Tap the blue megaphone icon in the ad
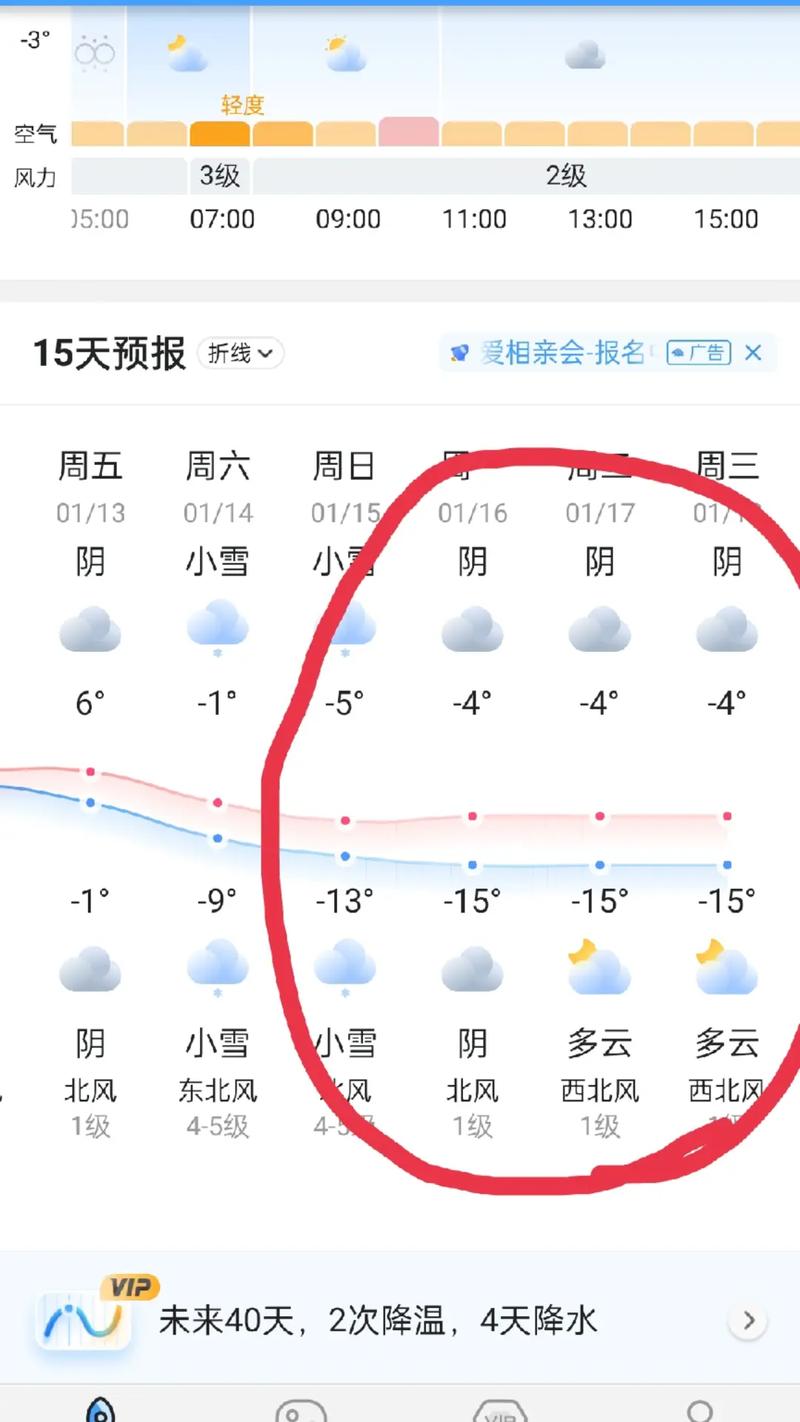This screenshot has width=800, height=1422. pyautogui.click(x=460, y=352)
